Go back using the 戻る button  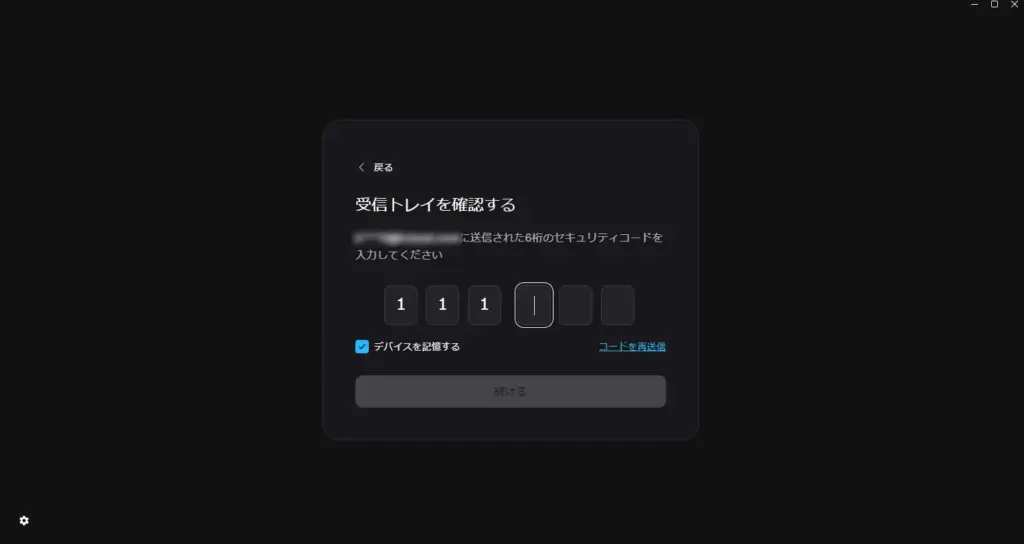point(376,167)
